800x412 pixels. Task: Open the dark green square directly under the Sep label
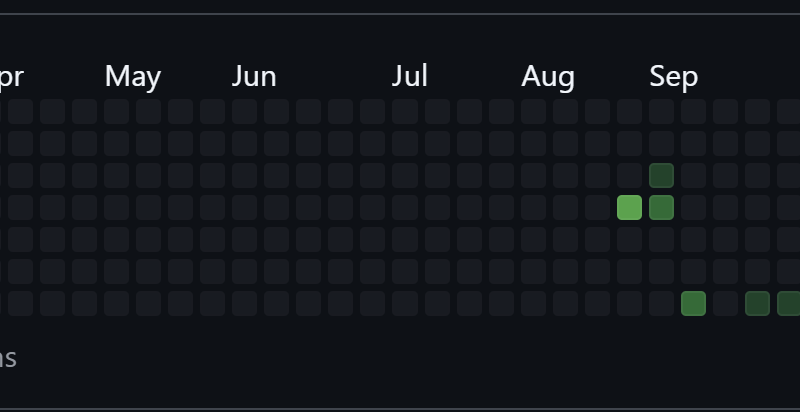pyautogui.click(x=661, y=176)
